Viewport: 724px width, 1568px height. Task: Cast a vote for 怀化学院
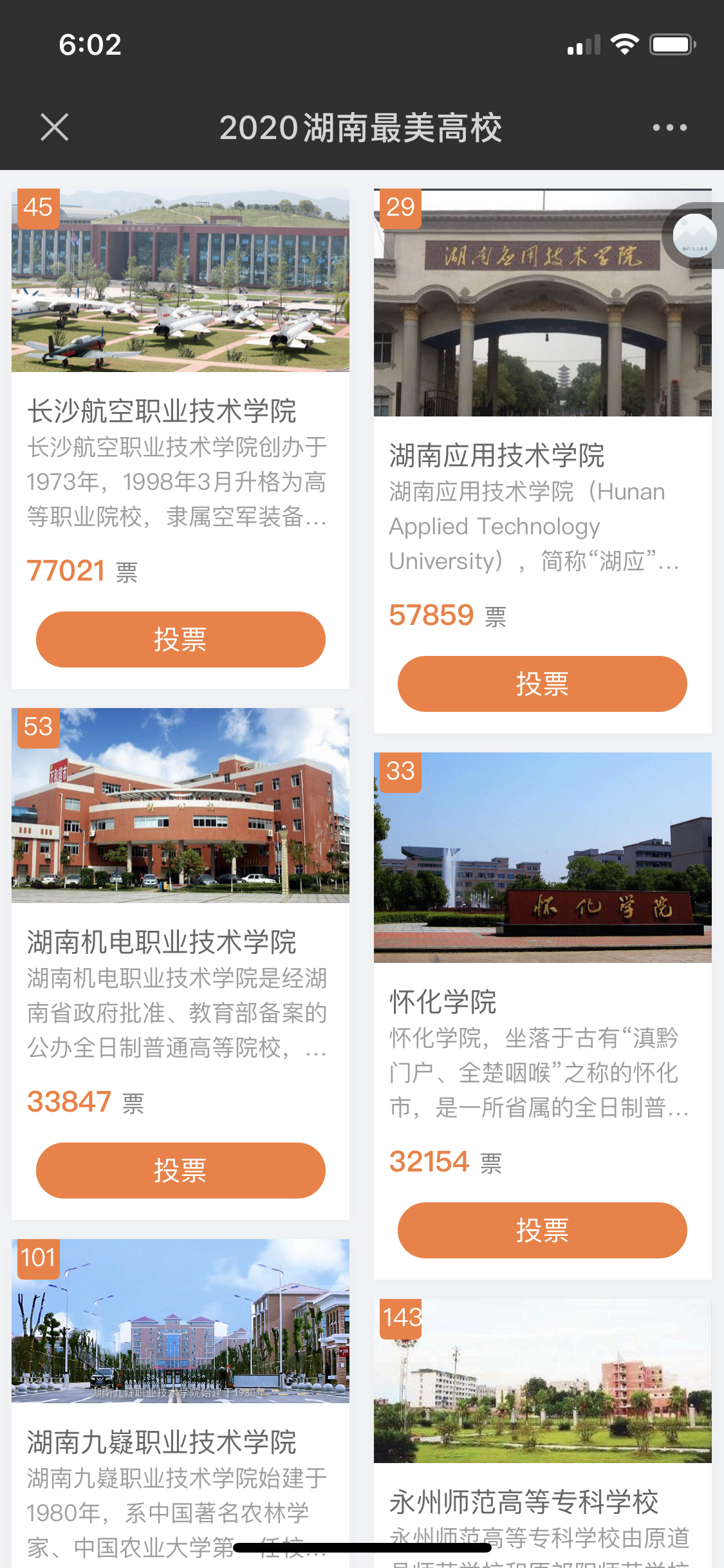tap(542, 1230)
